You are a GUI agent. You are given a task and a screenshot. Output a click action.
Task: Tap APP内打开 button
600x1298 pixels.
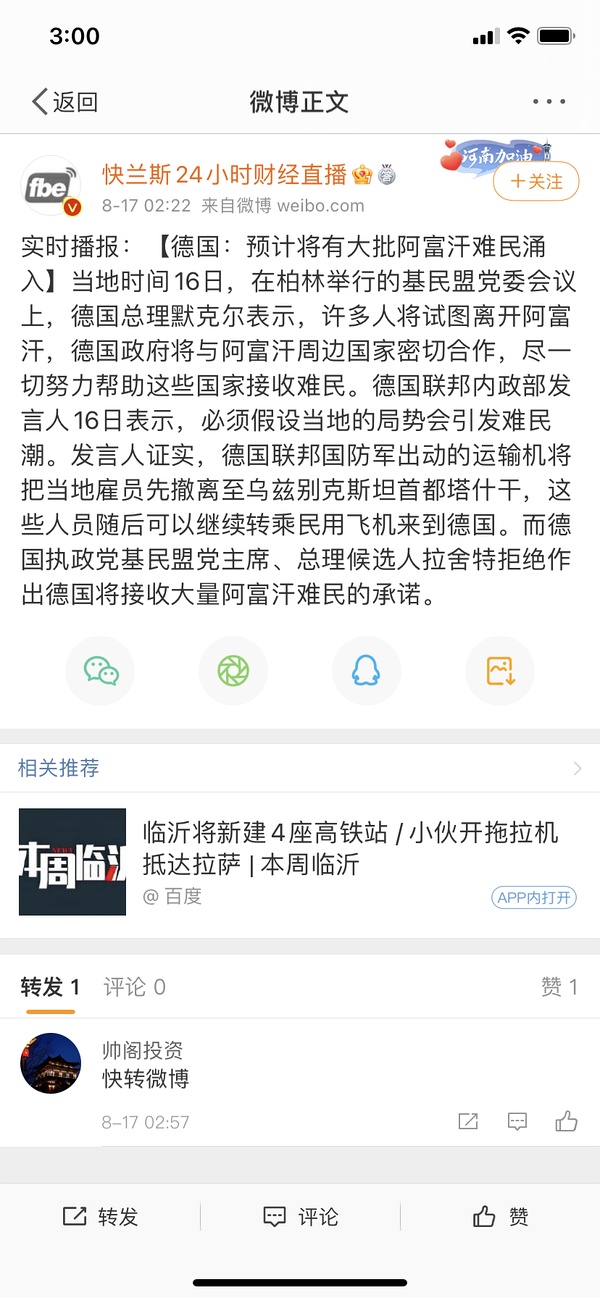(x=535, y=897)
